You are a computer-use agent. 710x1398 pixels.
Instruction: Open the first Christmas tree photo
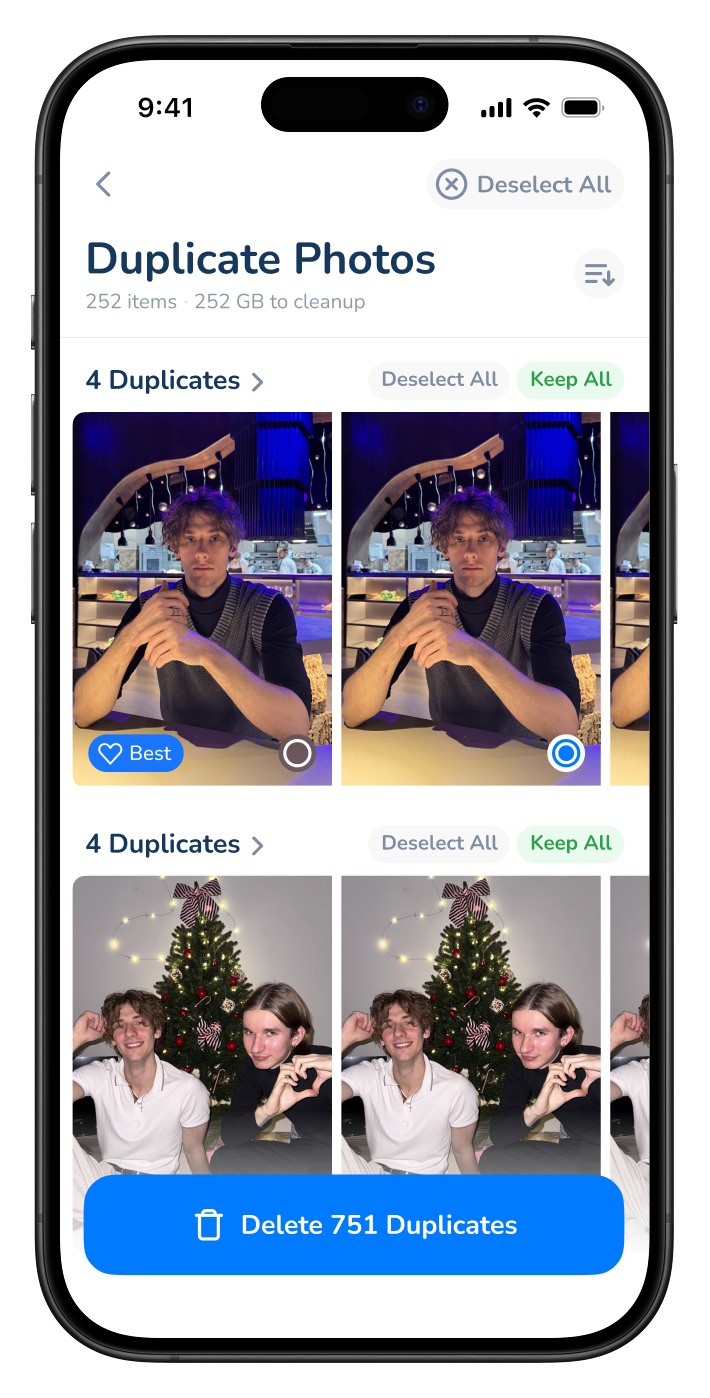pos(202,1020)
